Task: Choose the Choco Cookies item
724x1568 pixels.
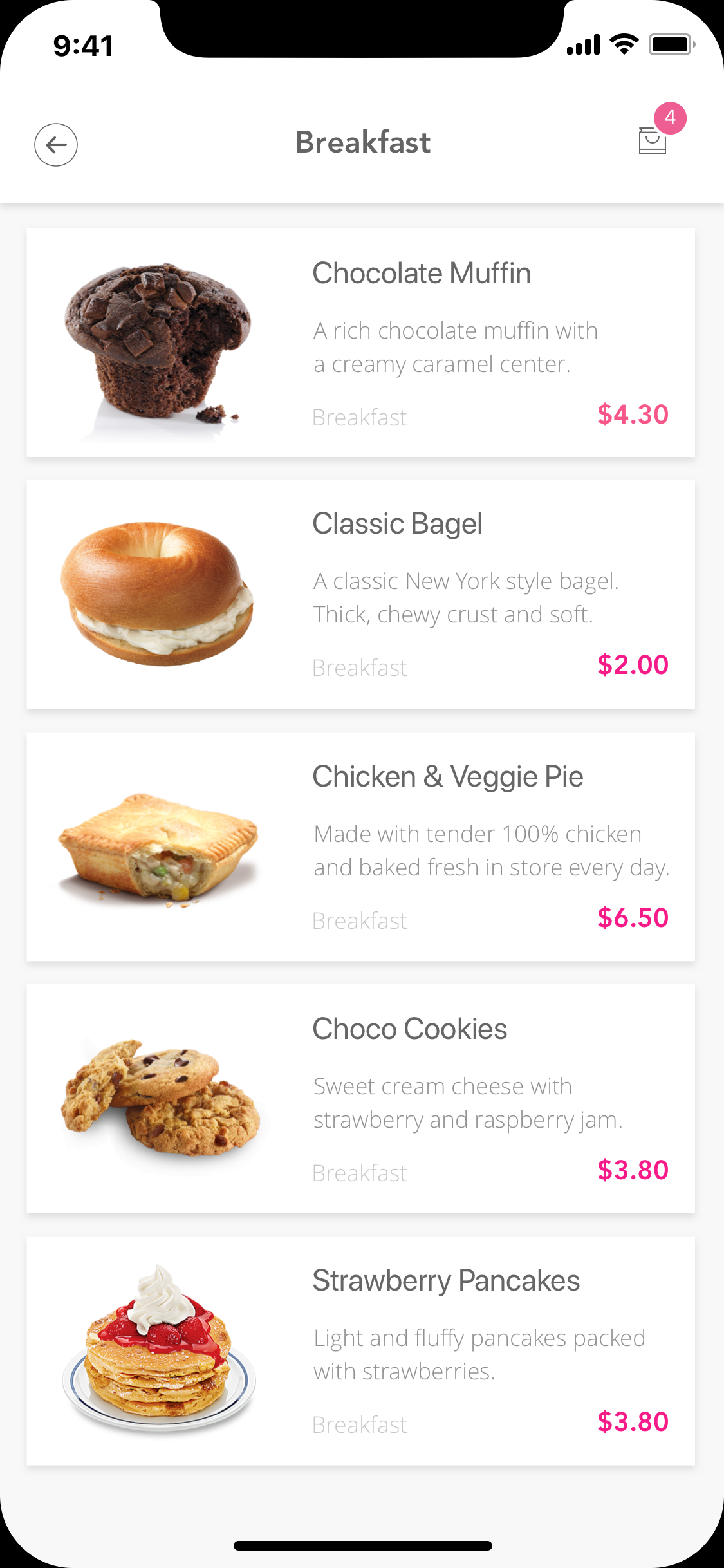Action: tap(360, 1098)
